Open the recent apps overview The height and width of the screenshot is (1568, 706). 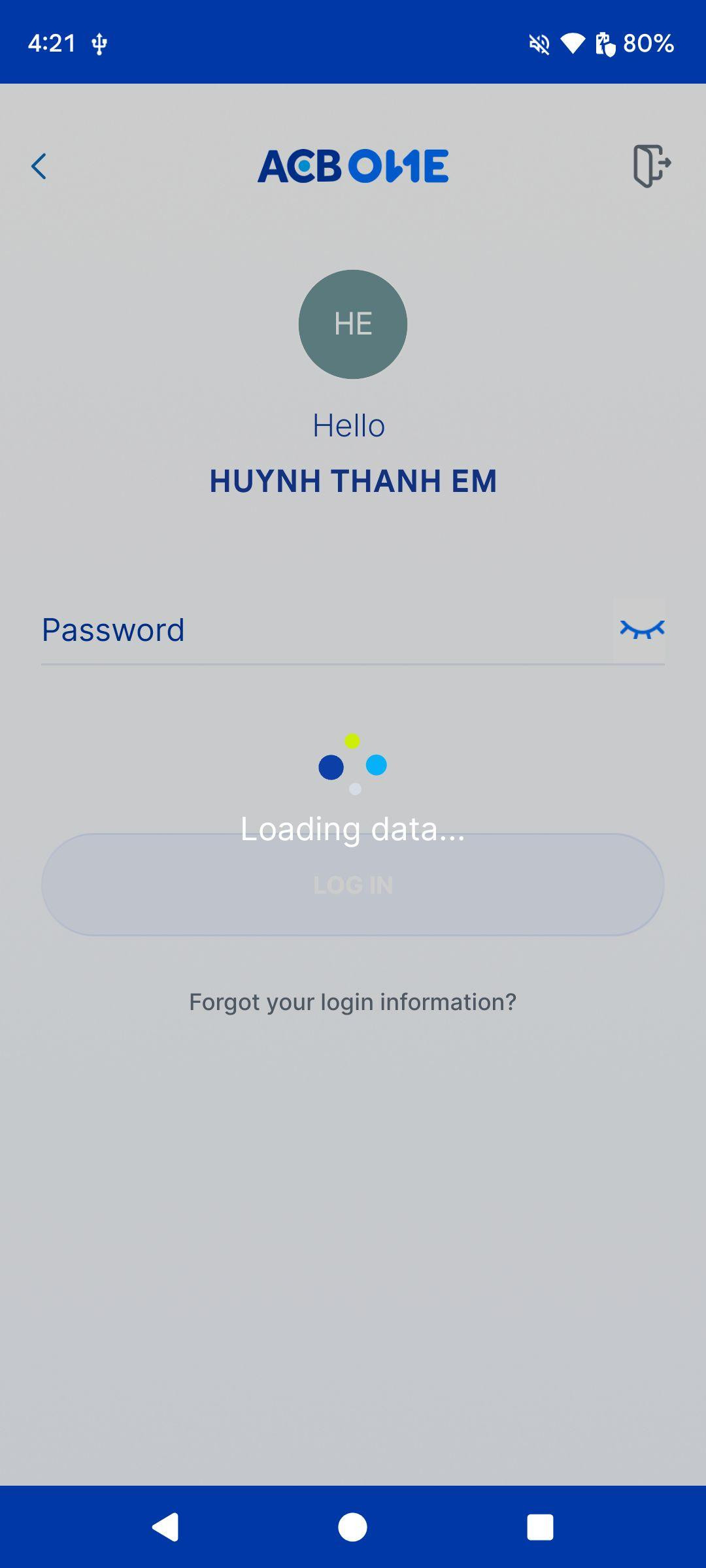point(540,1527)
